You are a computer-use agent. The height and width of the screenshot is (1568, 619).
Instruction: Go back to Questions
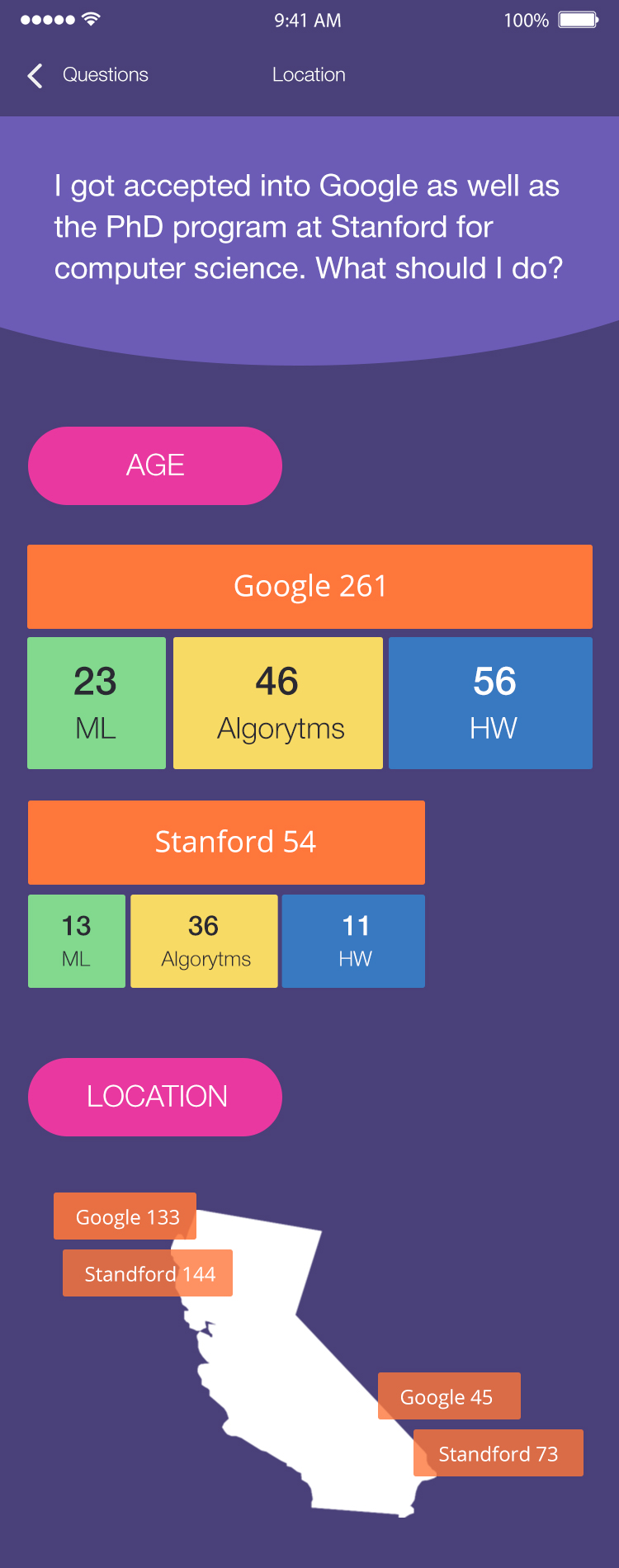click(87, 75)
